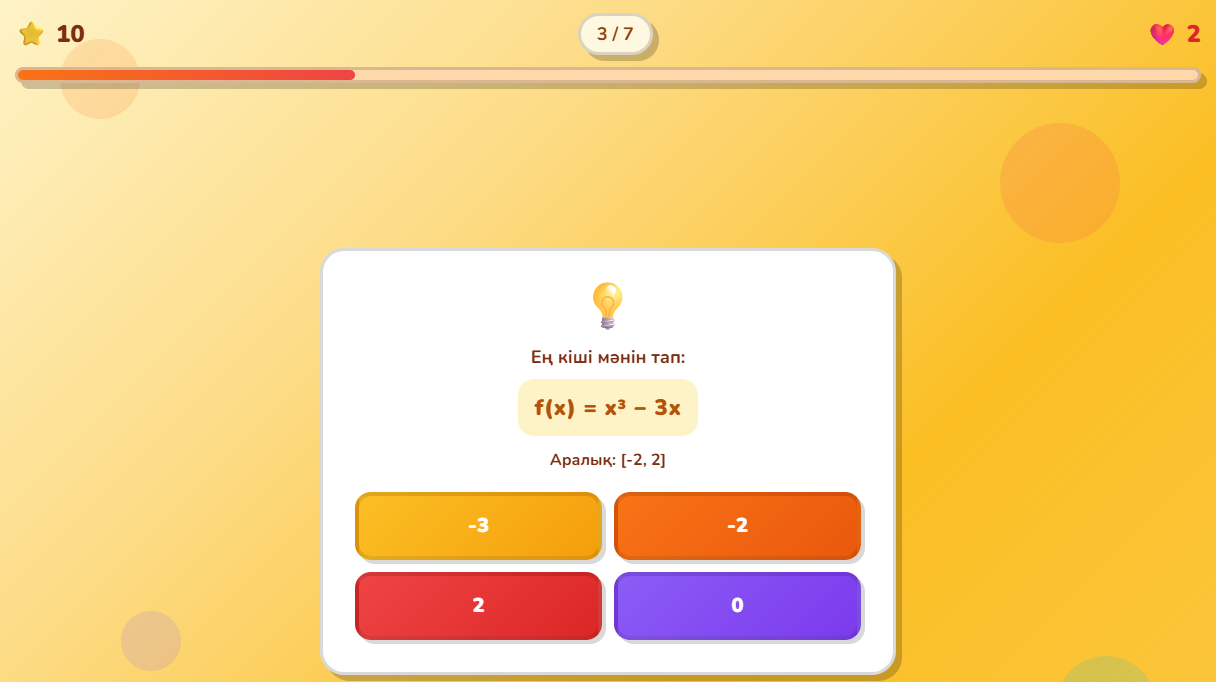Pick the red answer 2
1216x682 pixels.
478,605
